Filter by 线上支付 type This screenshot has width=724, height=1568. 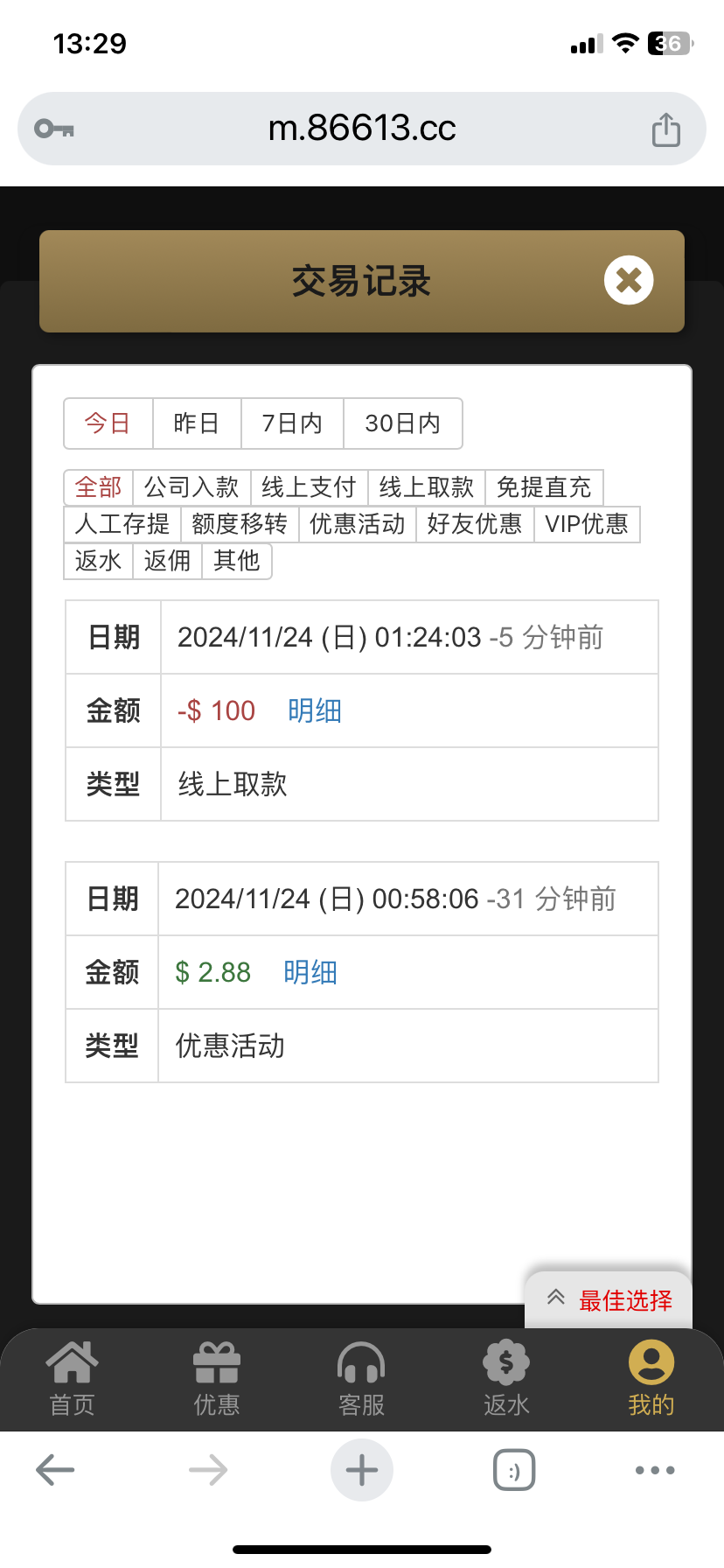pyautogui.click(x=309, y=487)
